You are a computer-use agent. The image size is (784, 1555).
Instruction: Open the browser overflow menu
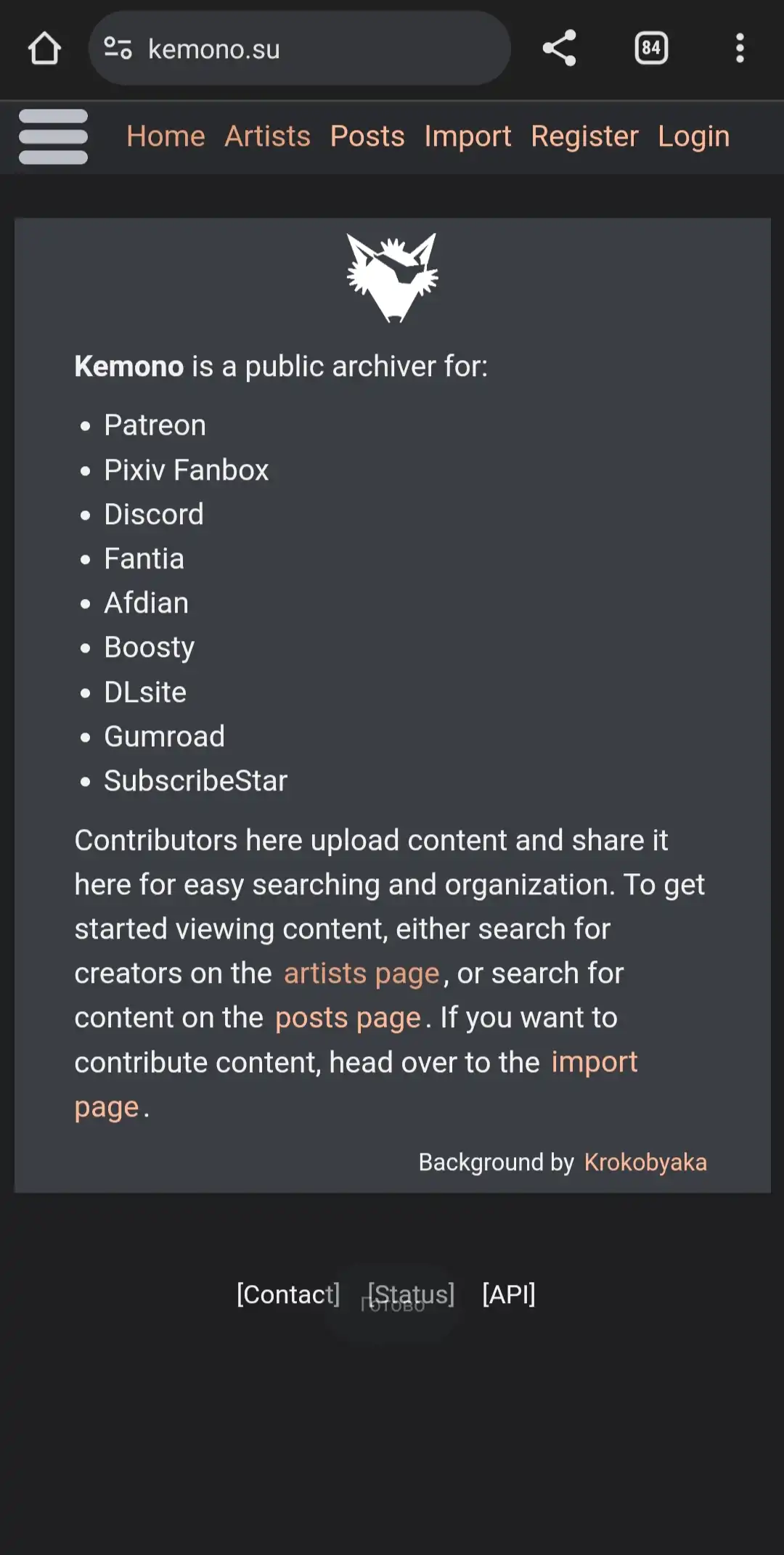[740, 49]
